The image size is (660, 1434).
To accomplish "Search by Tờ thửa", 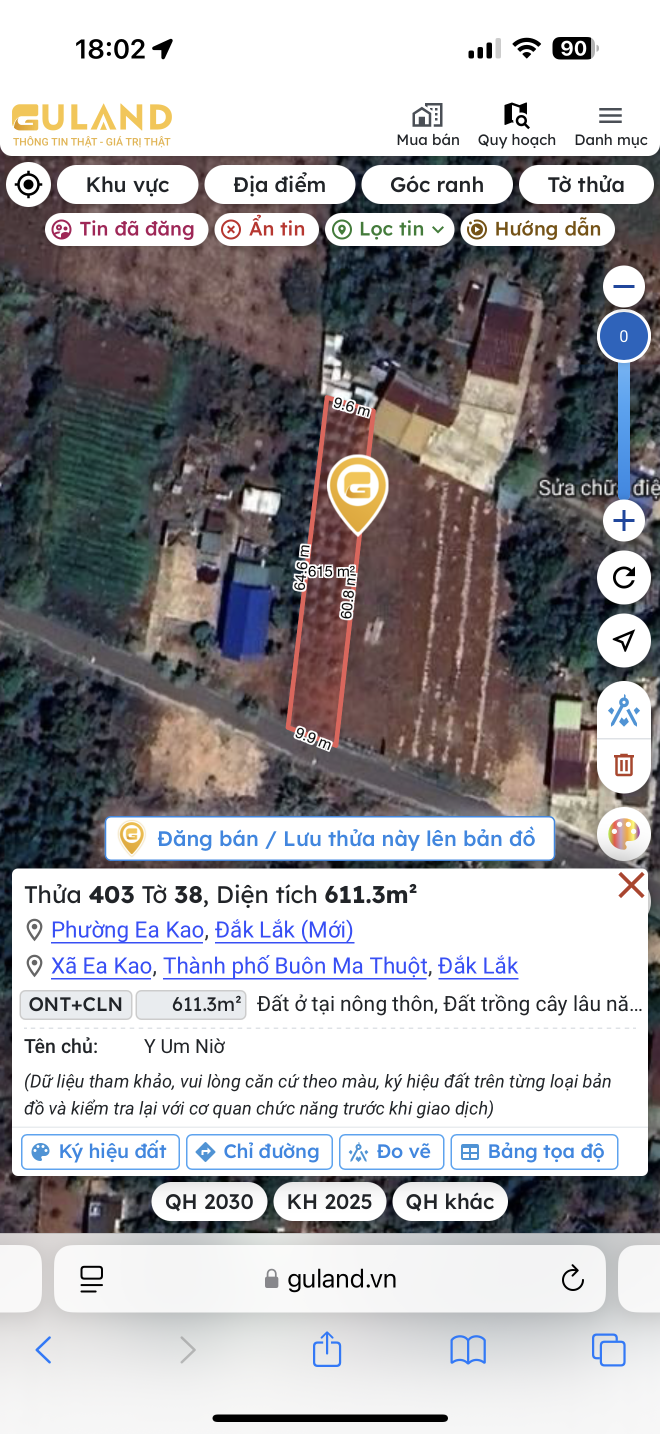I will tap(585, 185).
